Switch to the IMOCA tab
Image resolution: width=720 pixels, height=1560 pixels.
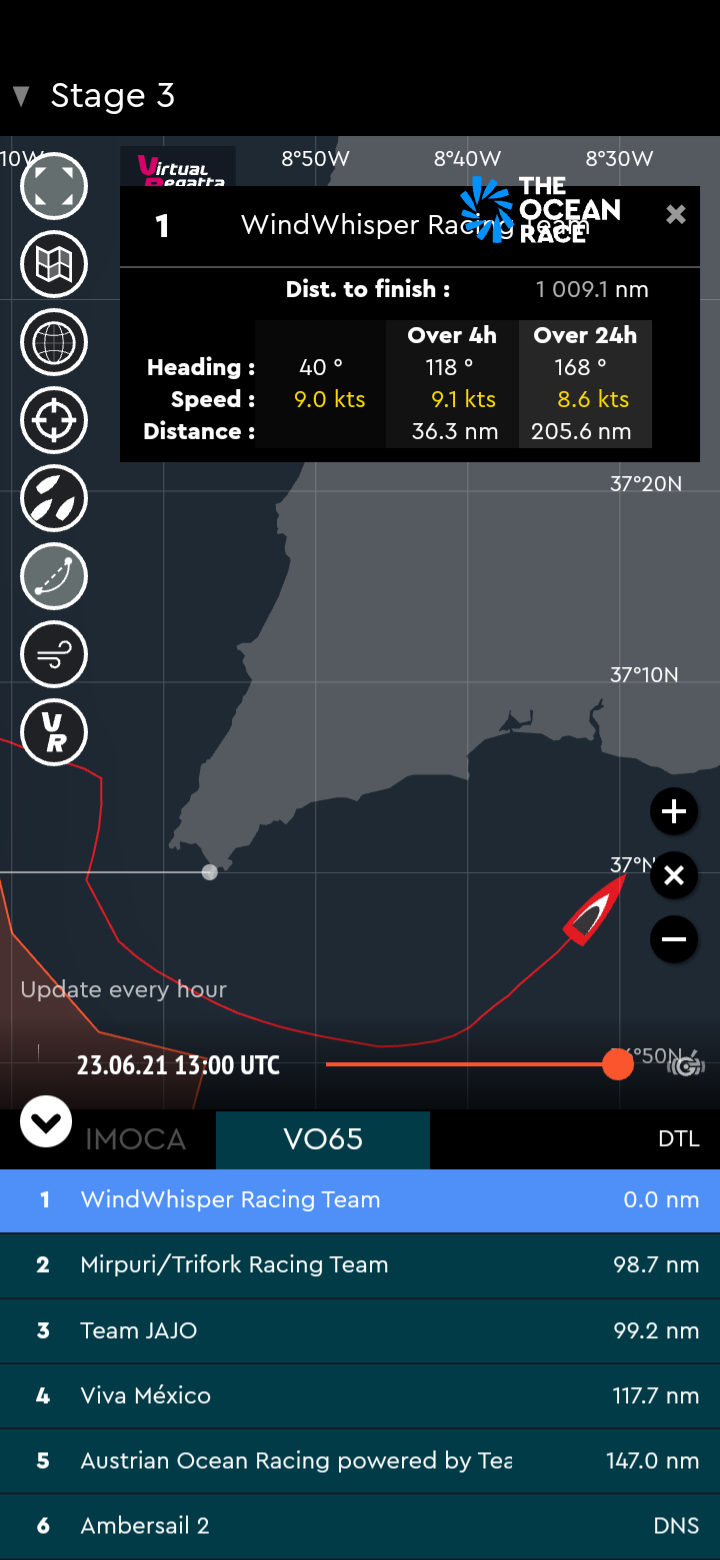pyautogui.click(x=135, y=1139)
